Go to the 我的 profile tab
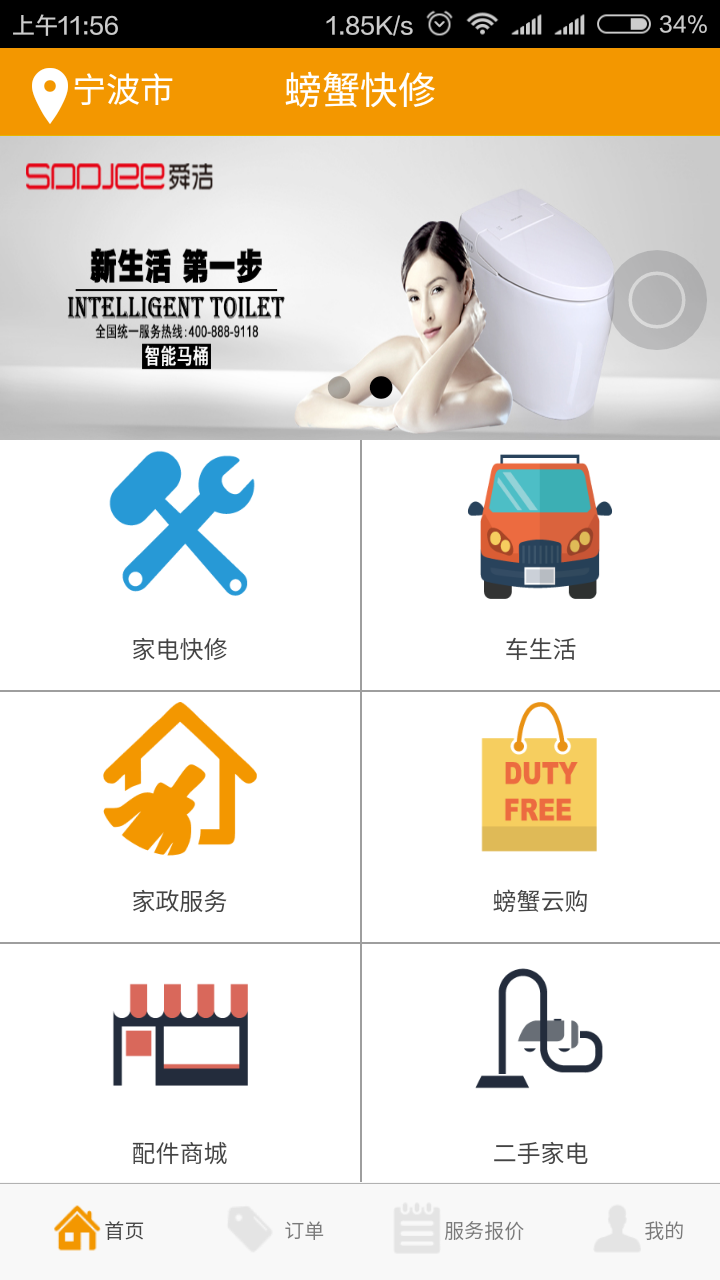The image size is (720, 1280). (x=639, y=1230)
